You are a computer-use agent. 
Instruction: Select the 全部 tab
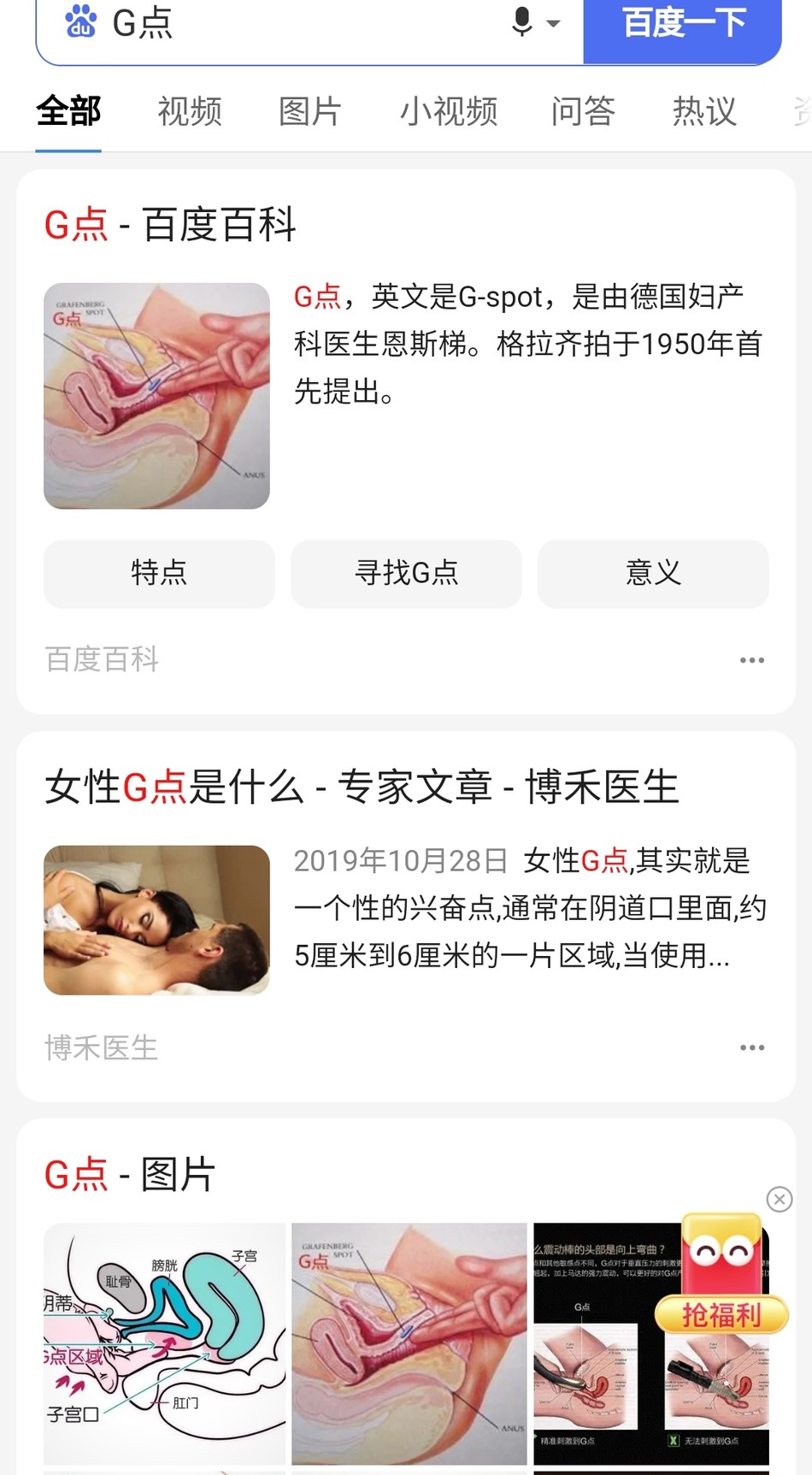point(68,111)
